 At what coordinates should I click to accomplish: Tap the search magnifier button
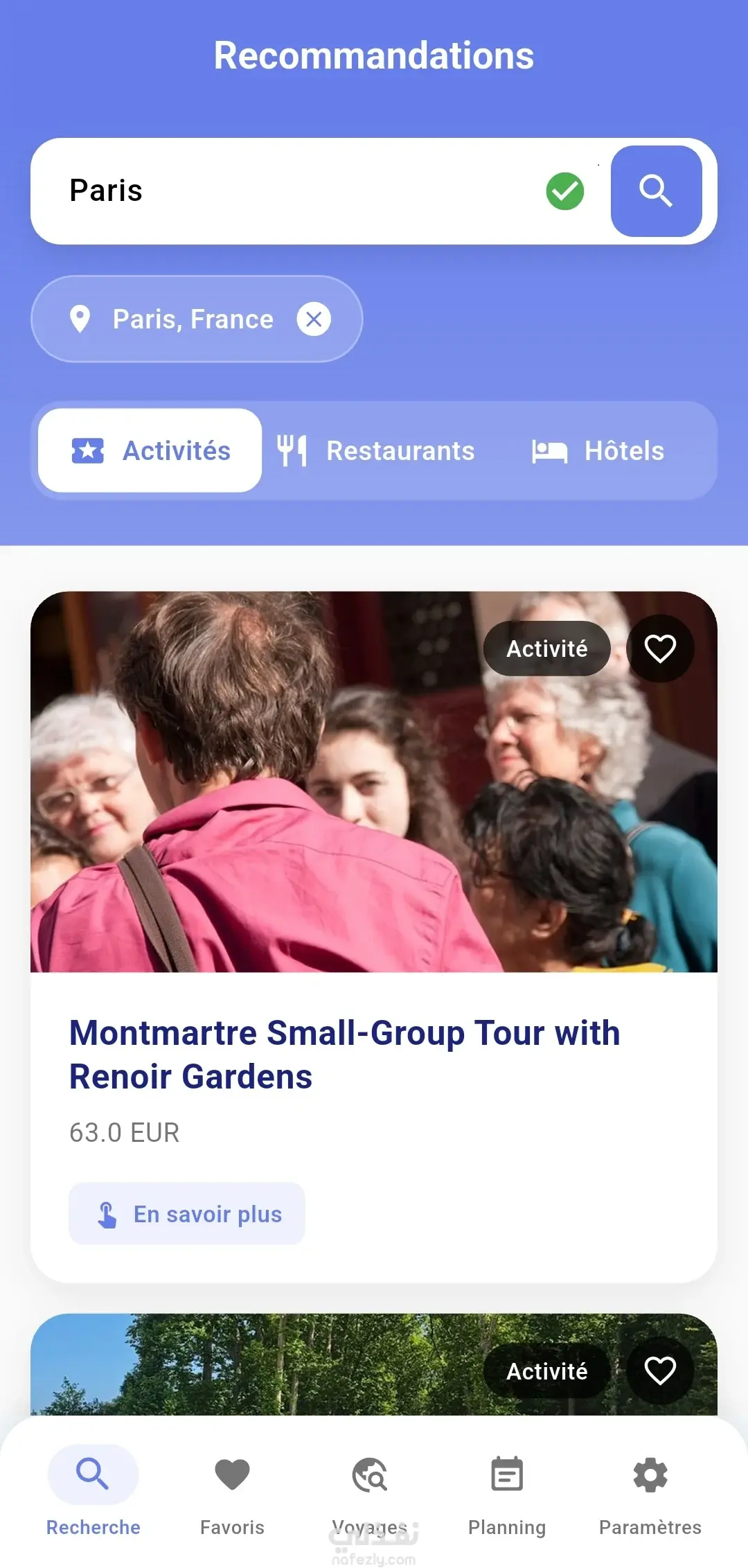point(656,191)
